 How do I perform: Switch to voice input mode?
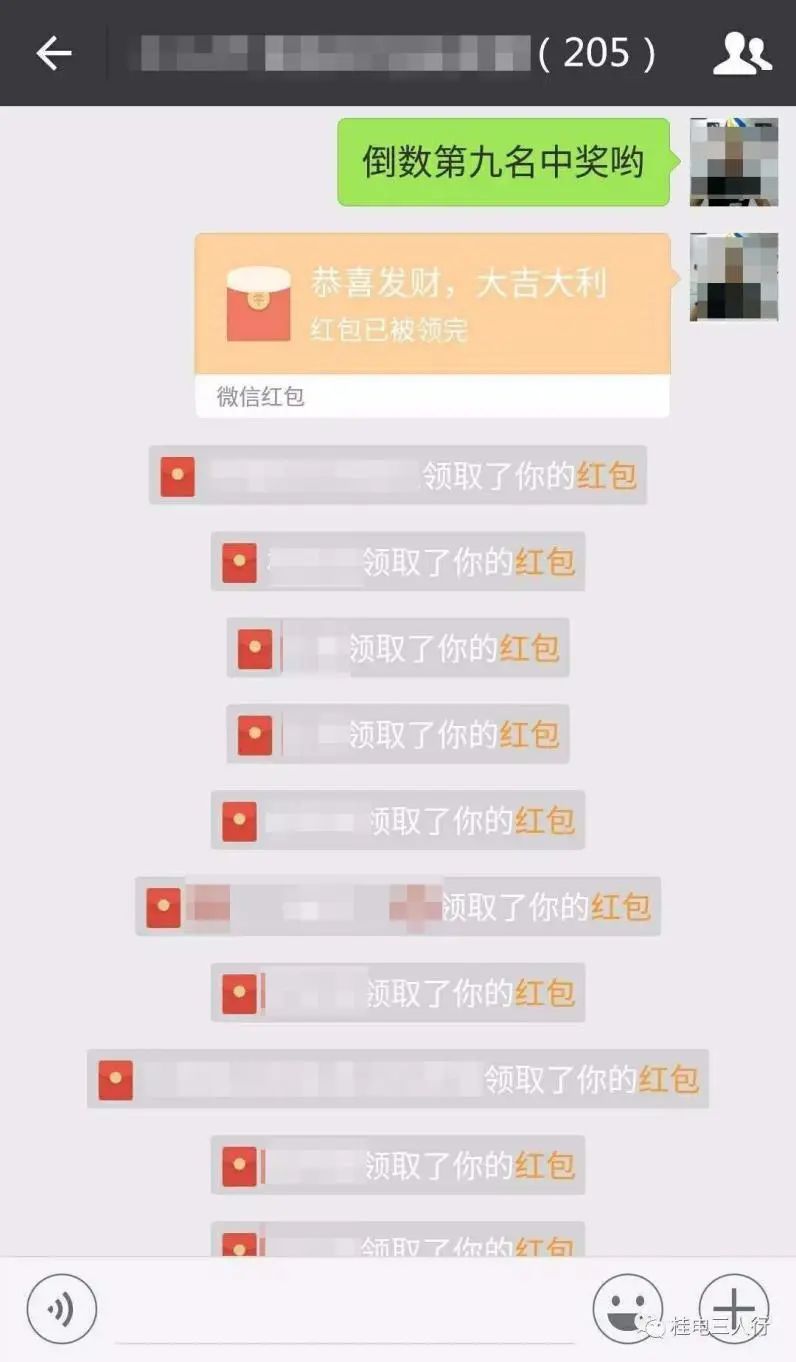point(62,1308)
